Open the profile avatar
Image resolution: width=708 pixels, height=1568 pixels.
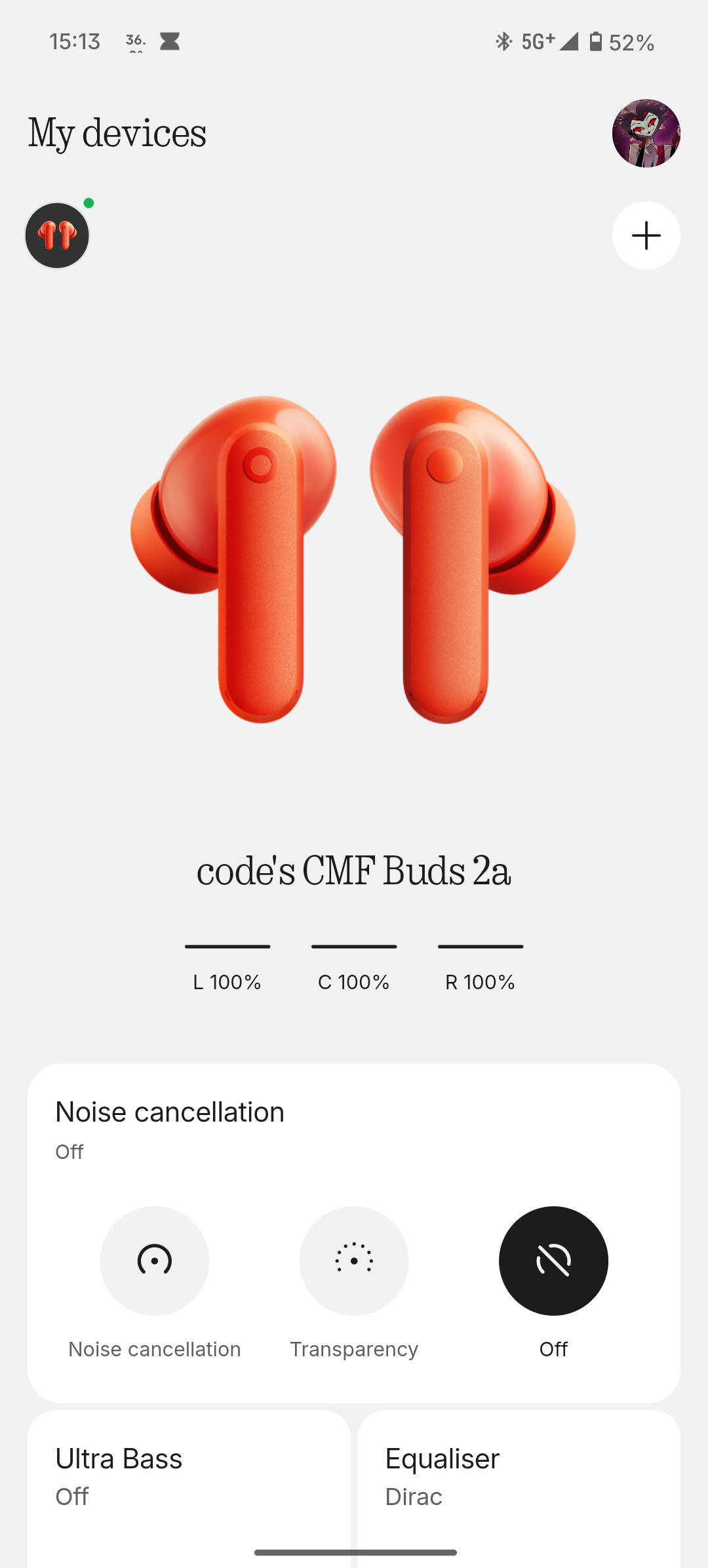pyautogui.click(x=646, y=133)
